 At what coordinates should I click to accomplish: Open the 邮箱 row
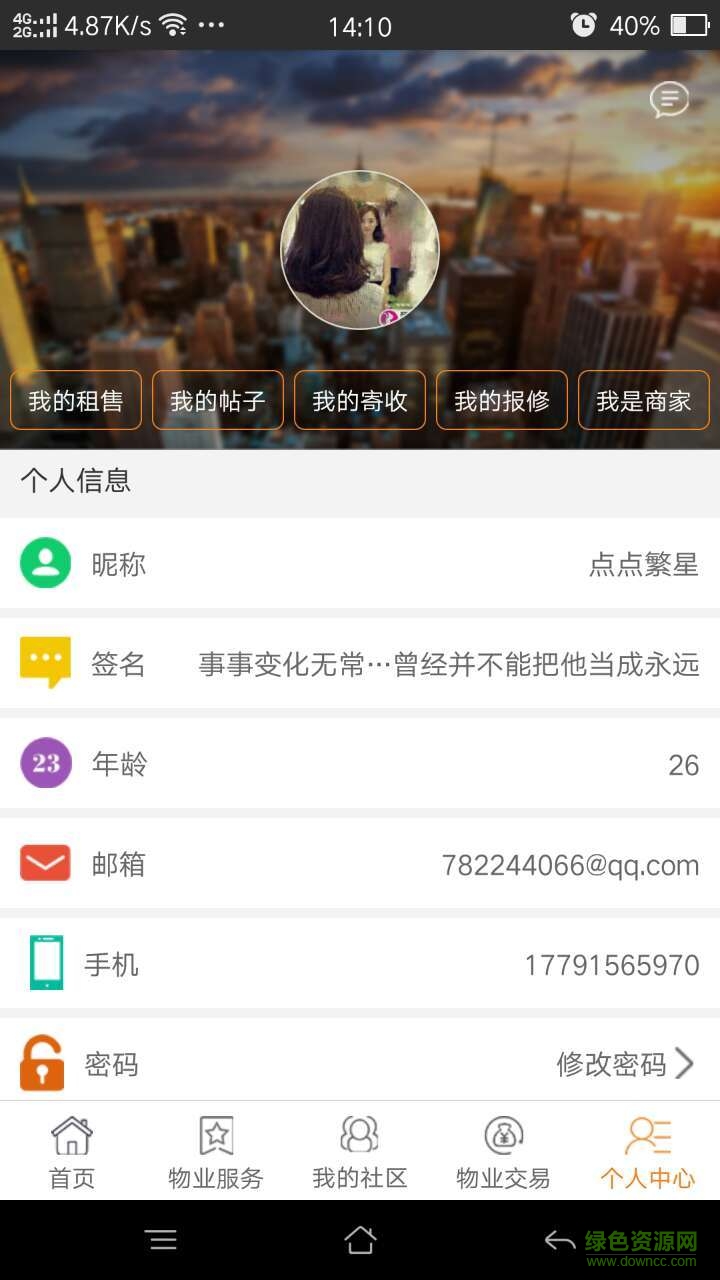pos(360,864)
